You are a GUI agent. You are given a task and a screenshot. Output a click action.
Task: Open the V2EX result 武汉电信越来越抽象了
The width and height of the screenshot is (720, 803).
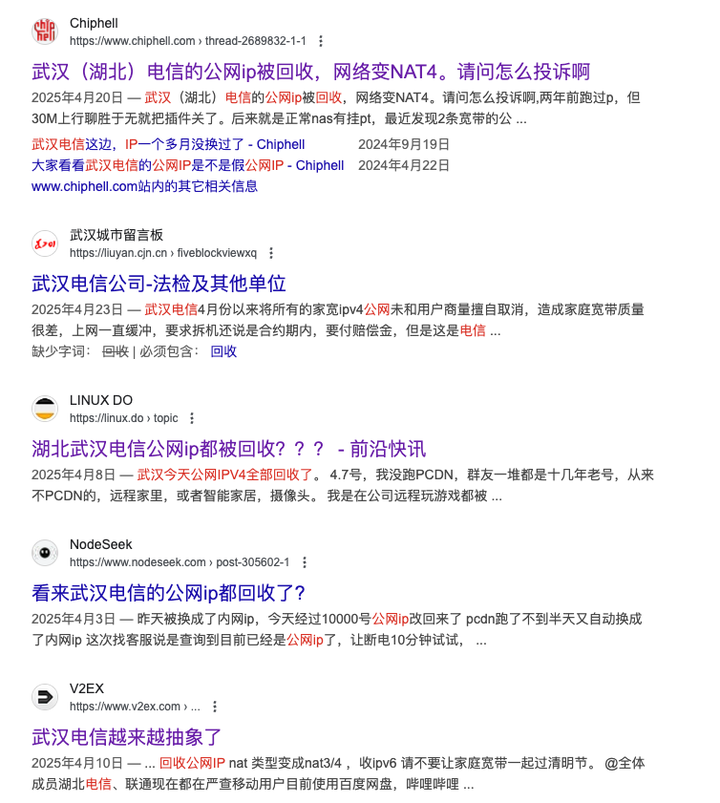coord(127,737)
